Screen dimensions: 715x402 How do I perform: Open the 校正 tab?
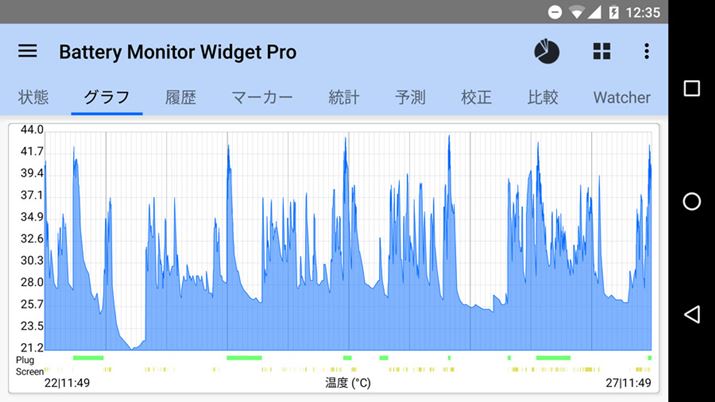click(x=476, y=97)
